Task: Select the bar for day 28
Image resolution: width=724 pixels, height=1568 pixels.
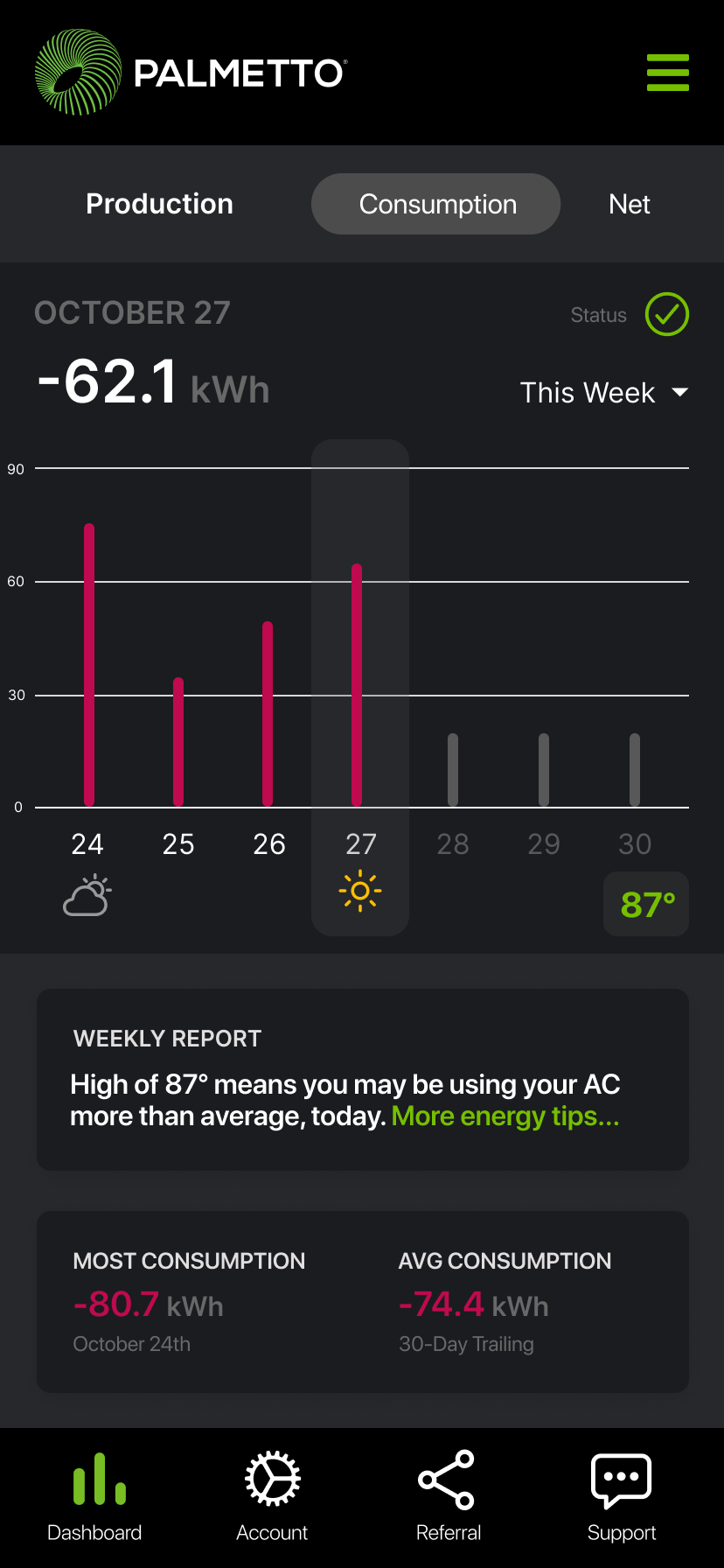Action: pyautogui.click(x=453, y=769)
